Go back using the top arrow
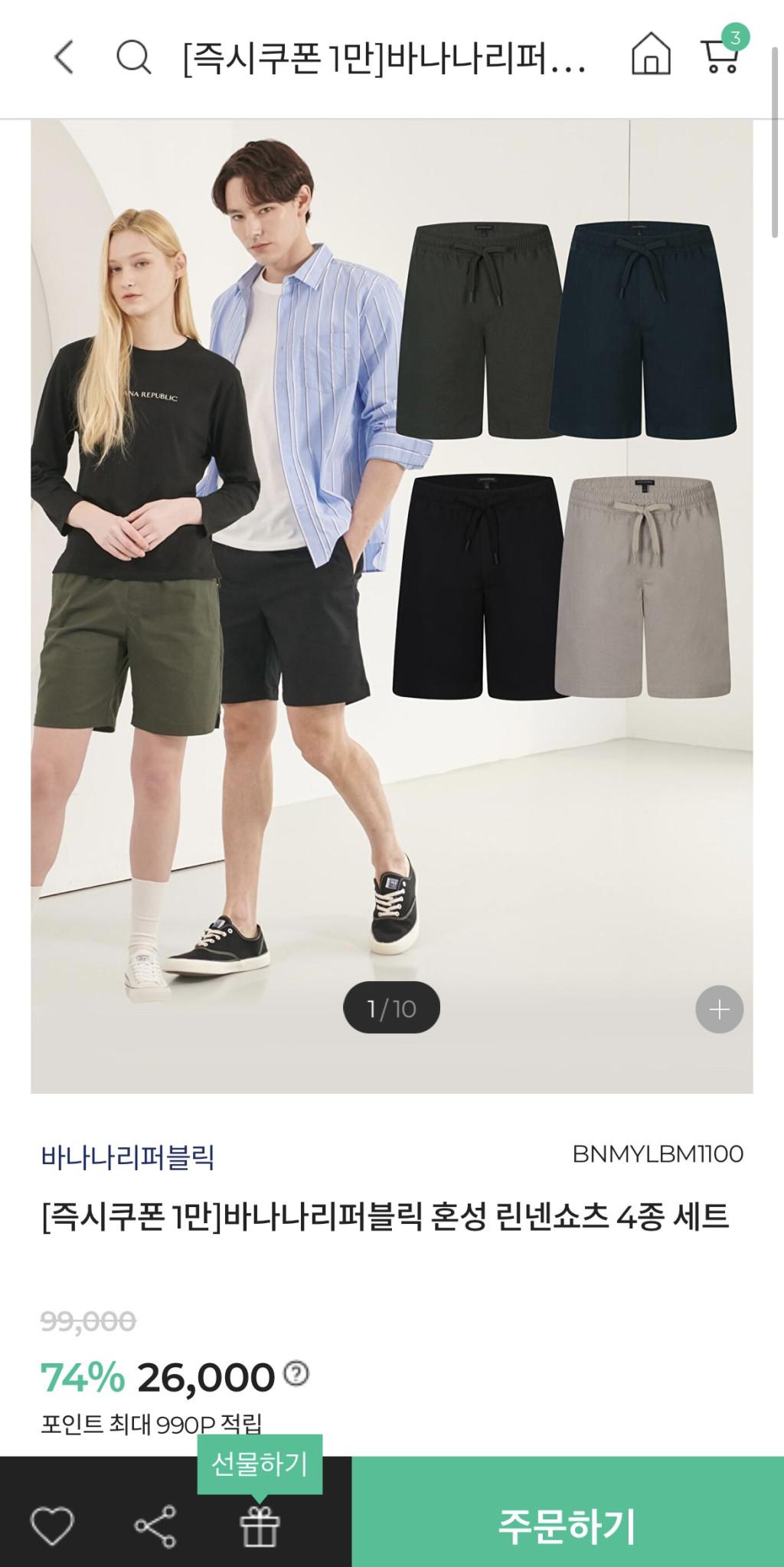Viewport: 784px width, 1567px height. tap(64, 57)
